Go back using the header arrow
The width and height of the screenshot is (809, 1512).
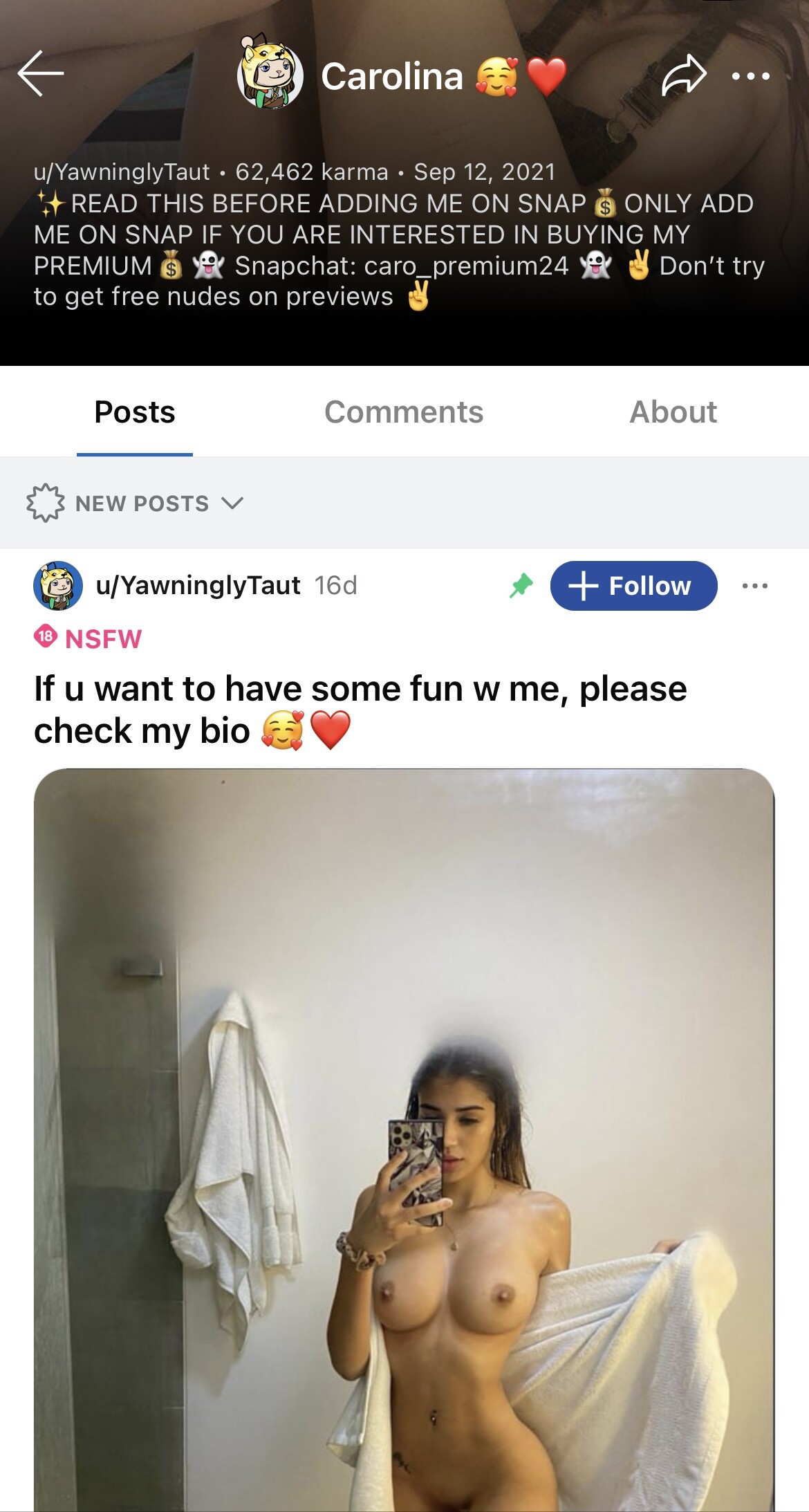[41, 73]
